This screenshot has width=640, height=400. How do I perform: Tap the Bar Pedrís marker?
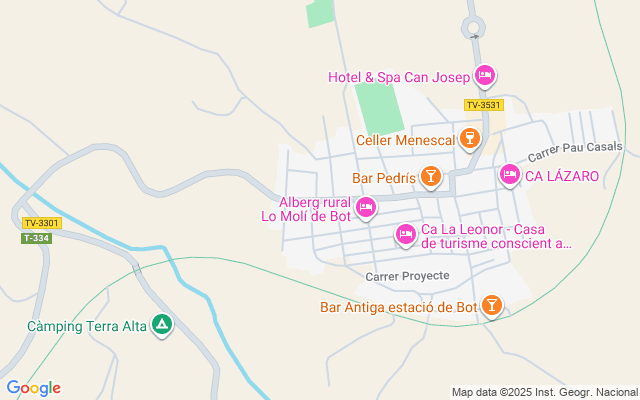[430, 177]
